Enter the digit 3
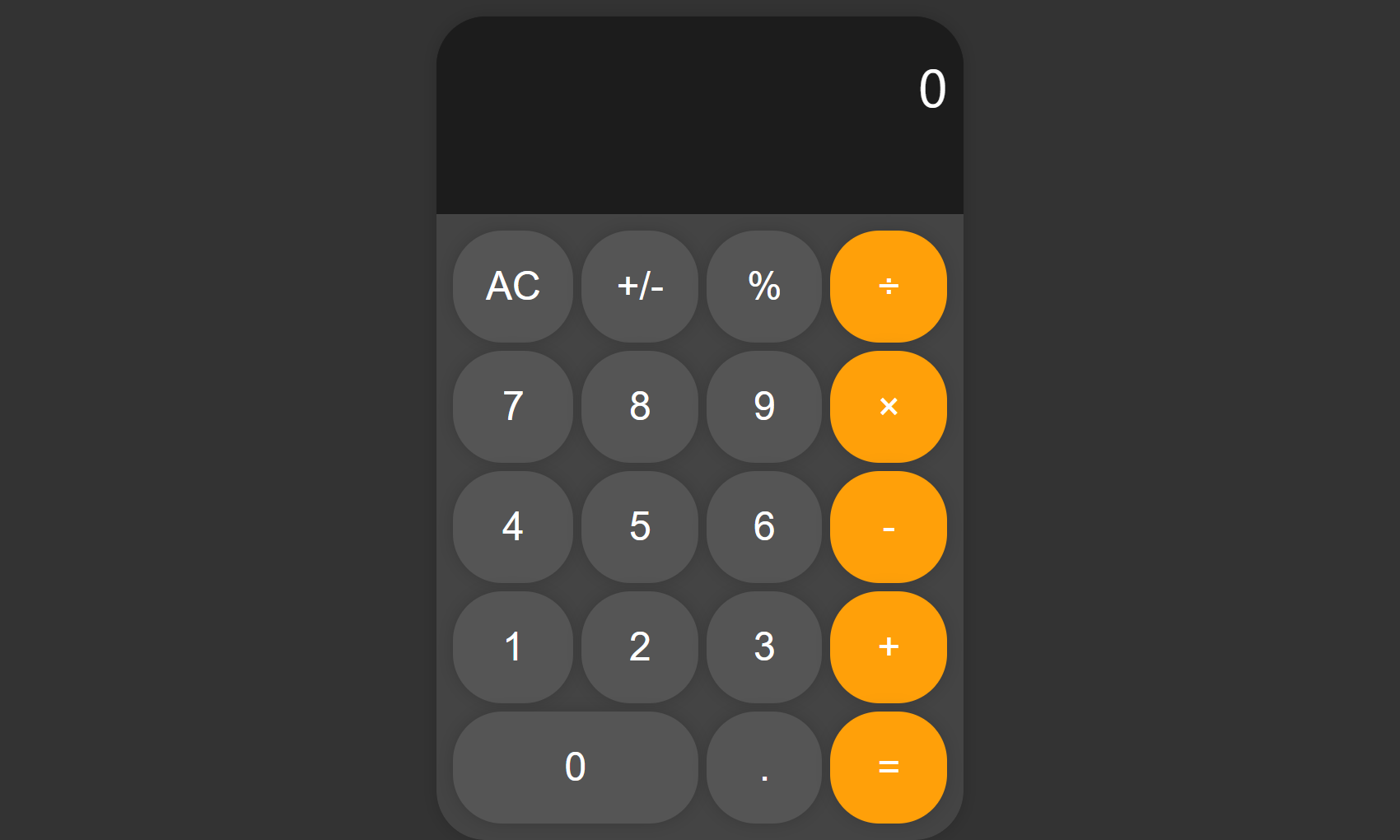The height and width of the screenshot is (840, 1400). [x=764, y=647]
